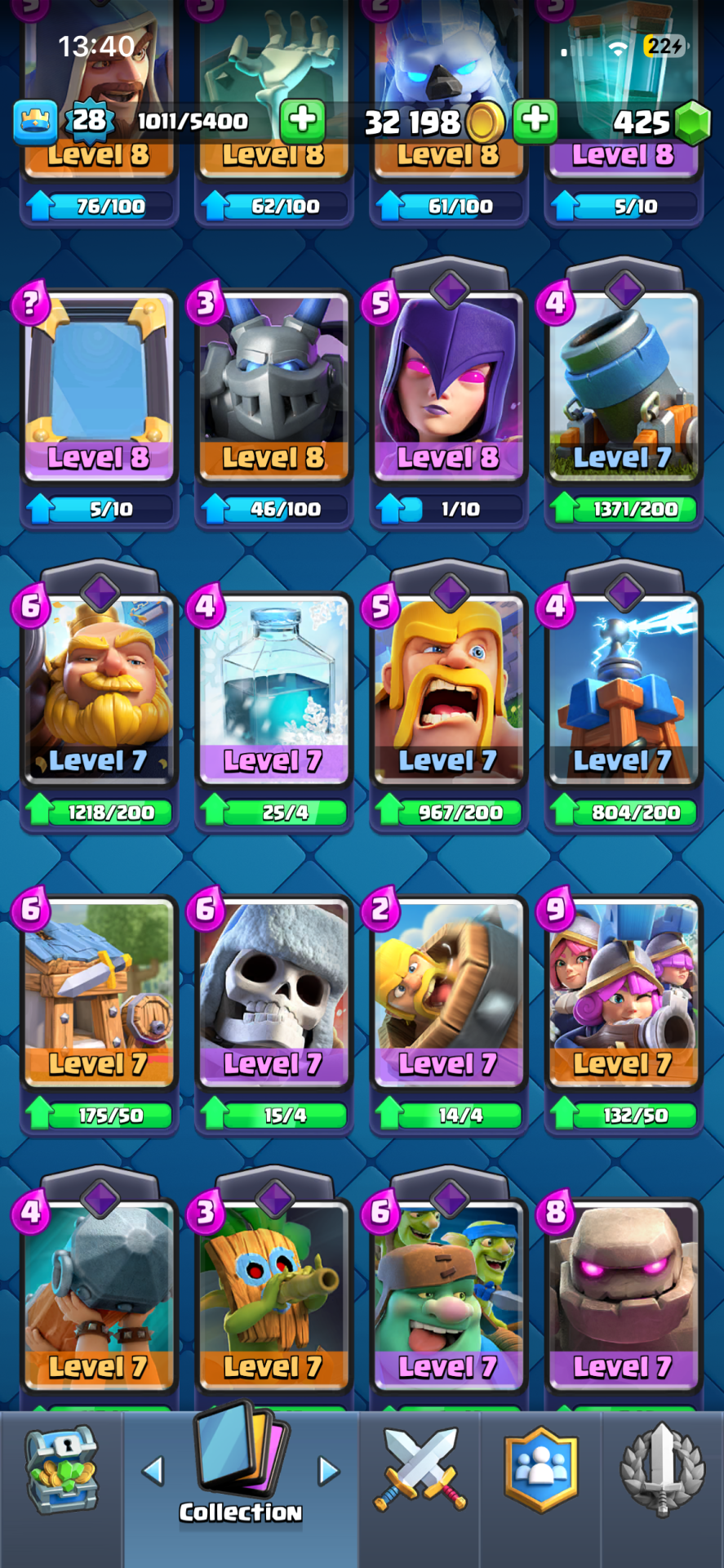Go to the Battle crossed-swords tab
724x1568 pixels.
click(x=420, y=1470)
